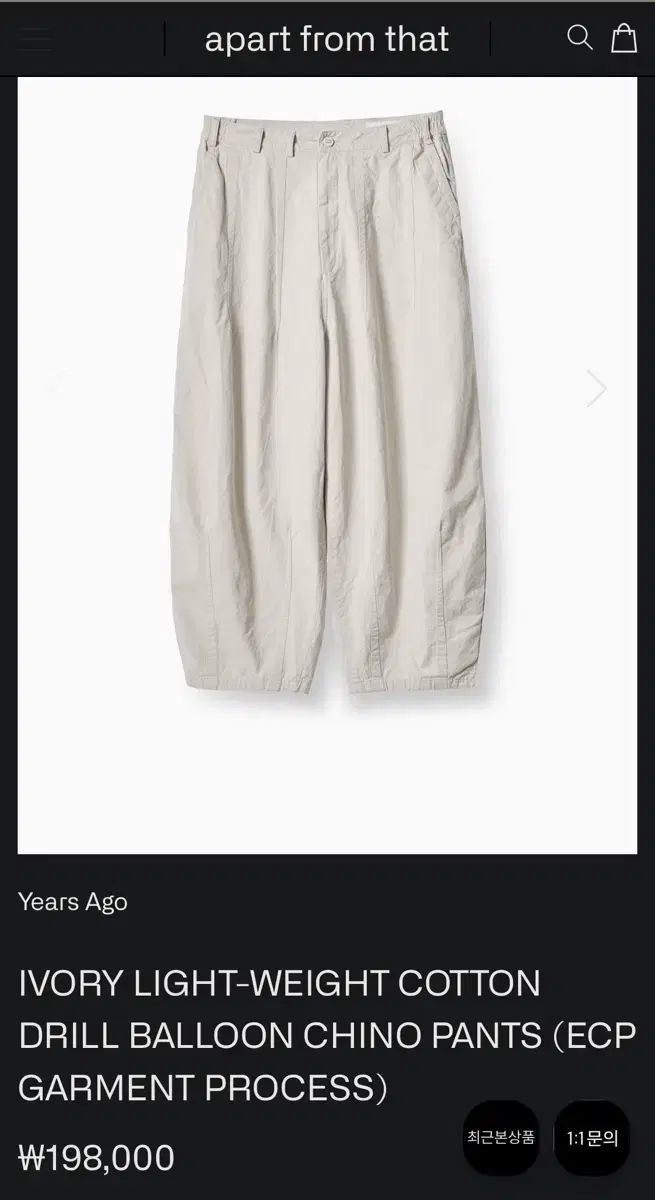Start a 1:1문의 inquiry
Viewport: 655px width, 1200px height.
click(x=592, y=1137)
